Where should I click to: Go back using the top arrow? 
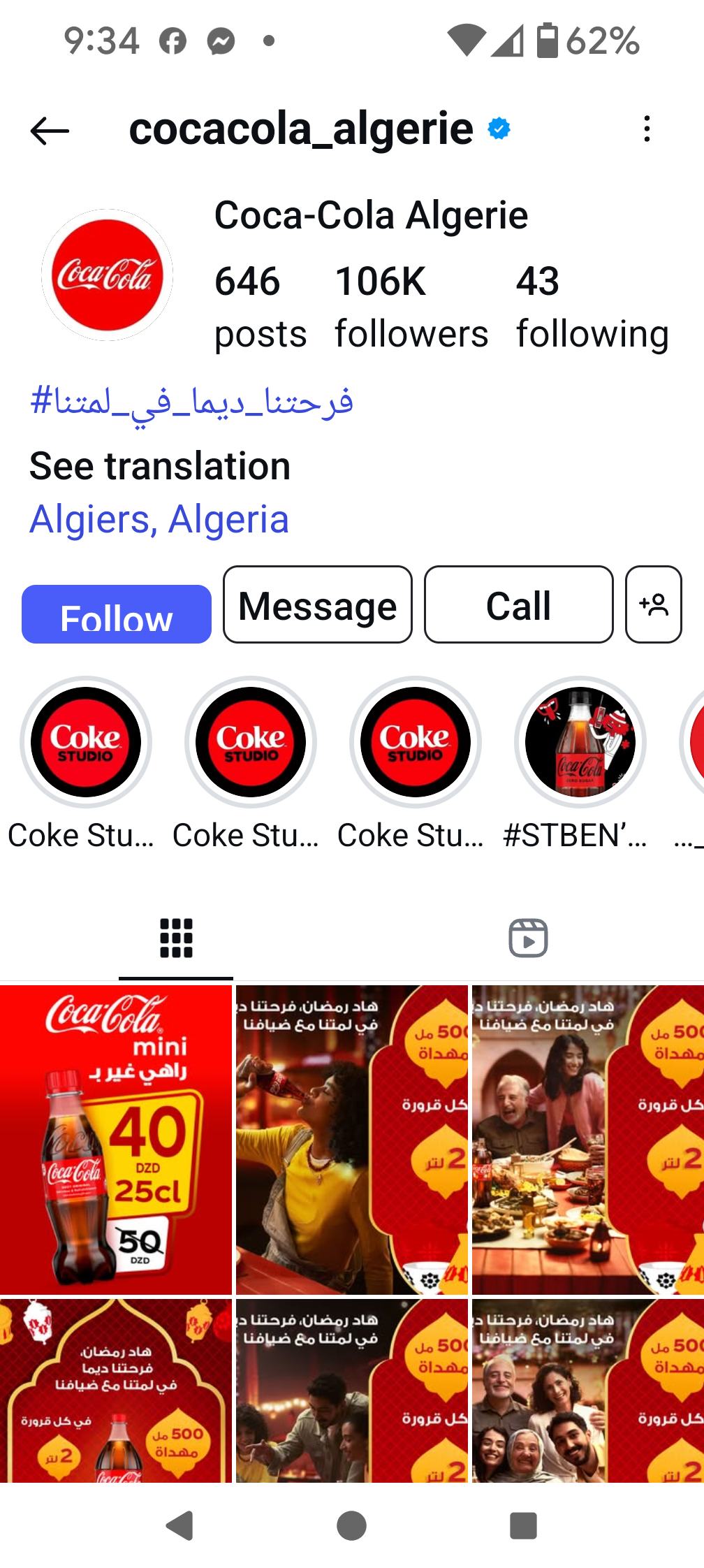click(50, 131)
